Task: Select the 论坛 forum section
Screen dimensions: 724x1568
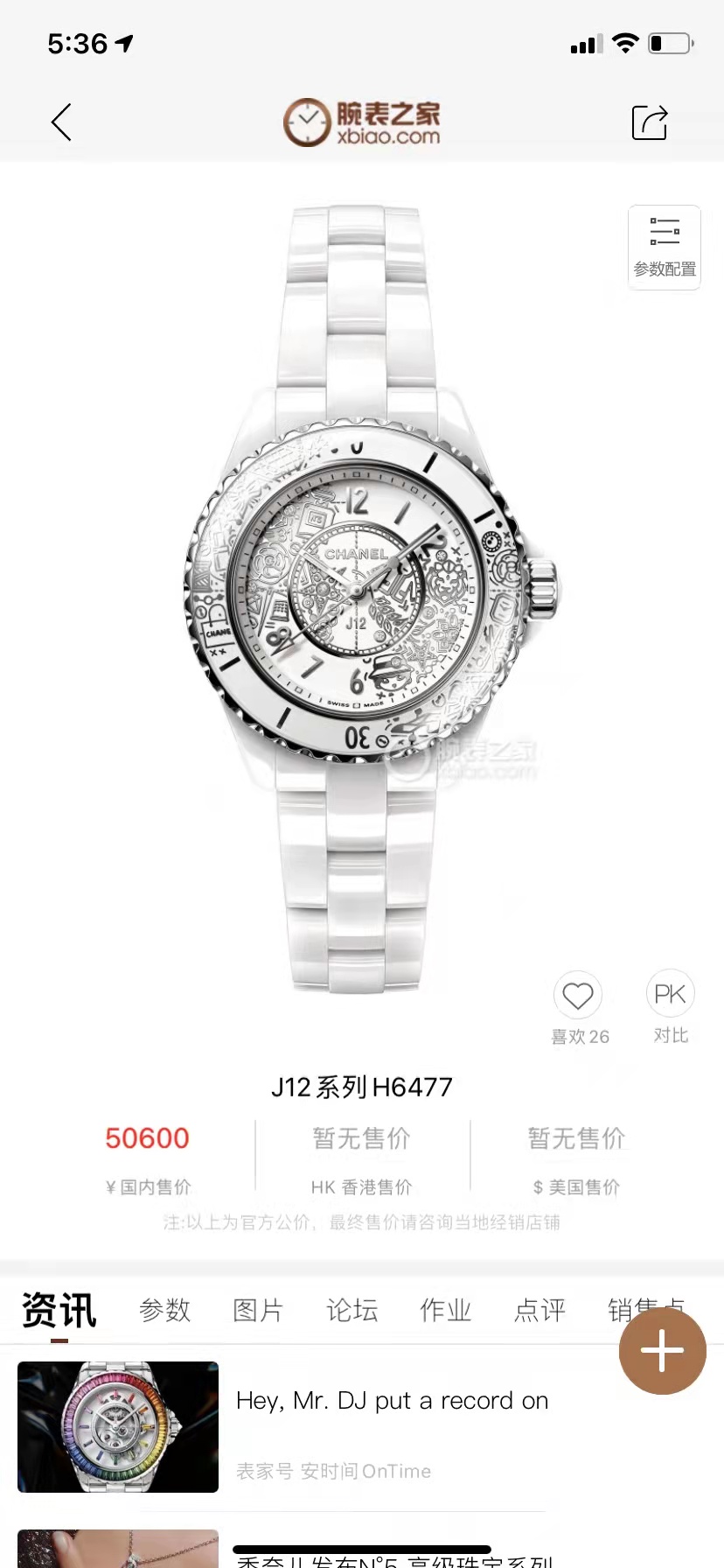Action: pos(352,1310)
